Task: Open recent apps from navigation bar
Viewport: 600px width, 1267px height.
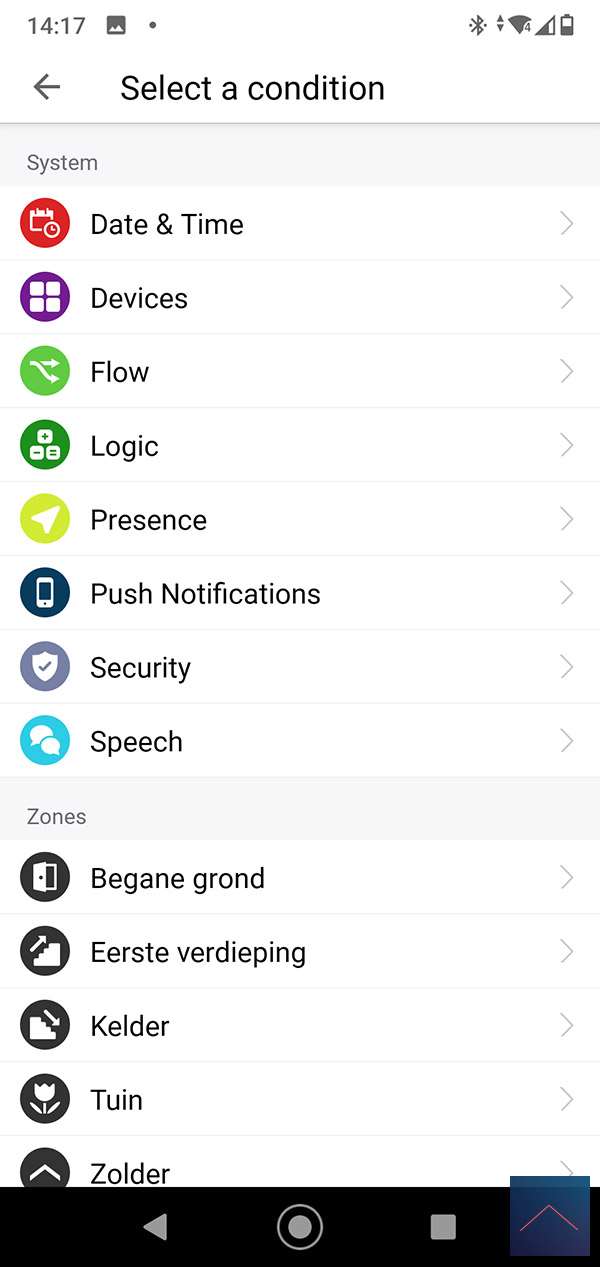Action: (x=442, y=1226)
